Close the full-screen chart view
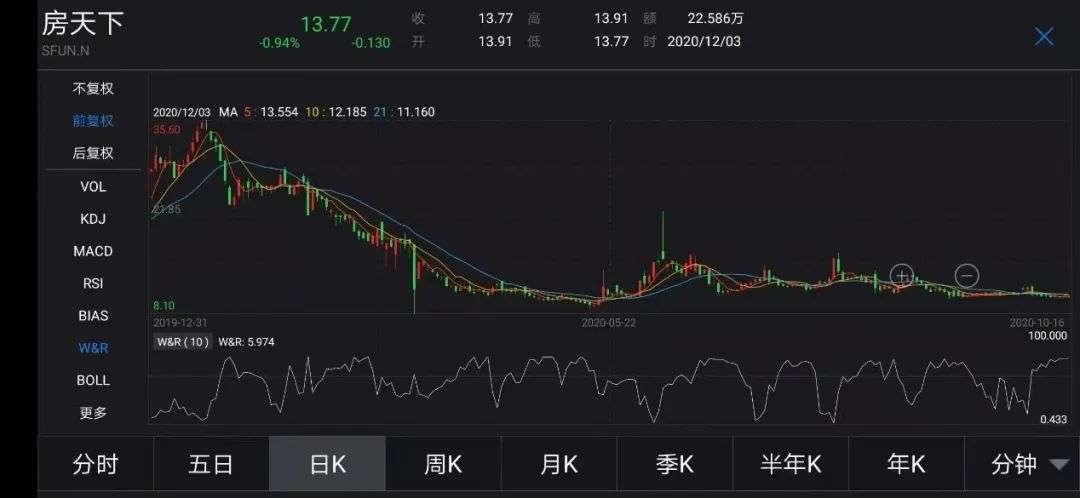This screenshot has width=1080, height=498. [x=1044, y=37]
